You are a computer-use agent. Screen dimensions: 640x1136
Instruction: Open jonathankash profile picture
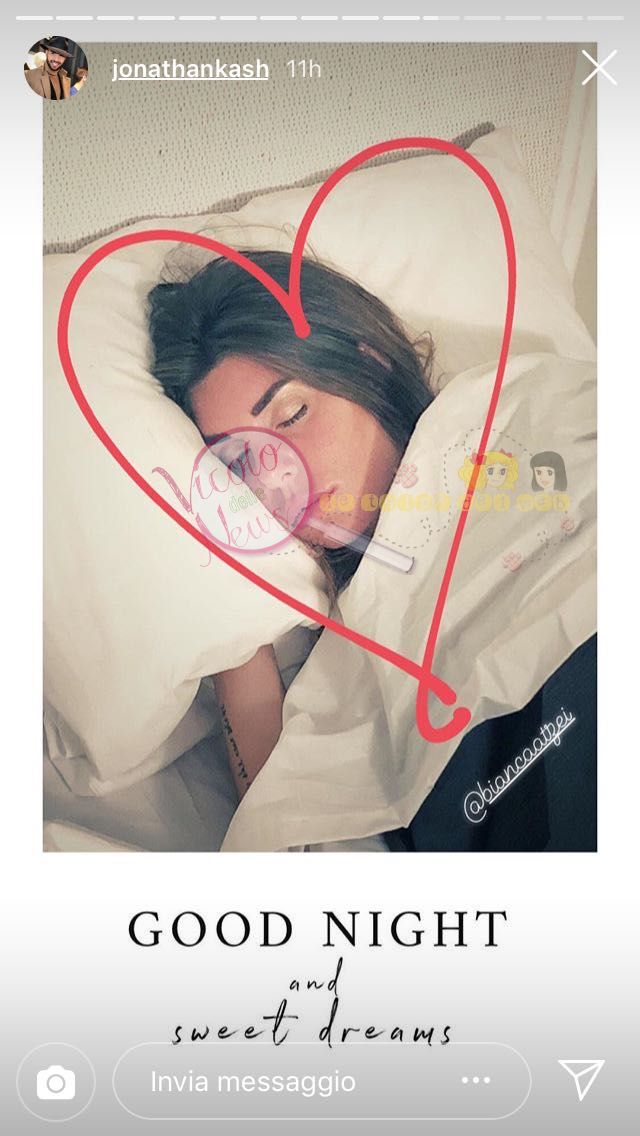(x=55, y=68)
